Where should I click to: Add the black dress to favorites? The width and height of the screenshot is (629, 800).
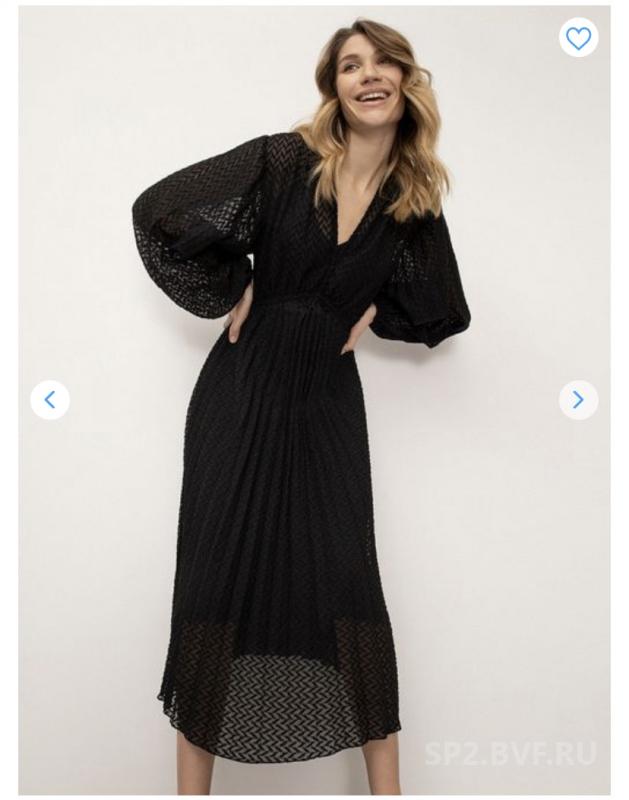pyautogui.click(x=578, y=38)
